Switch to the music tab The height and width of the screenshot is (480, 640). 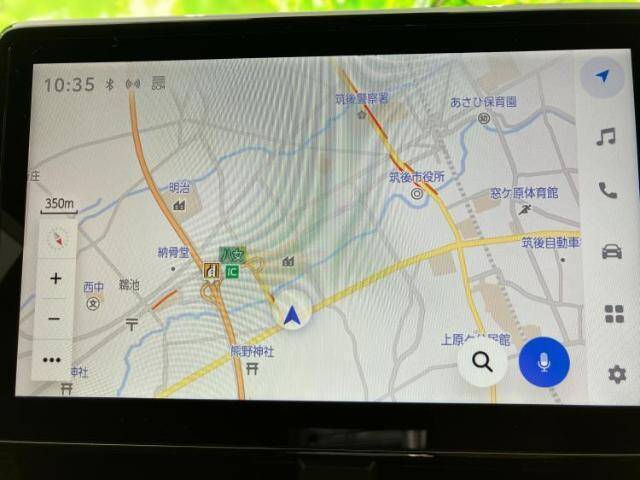[x=606, y=137]
